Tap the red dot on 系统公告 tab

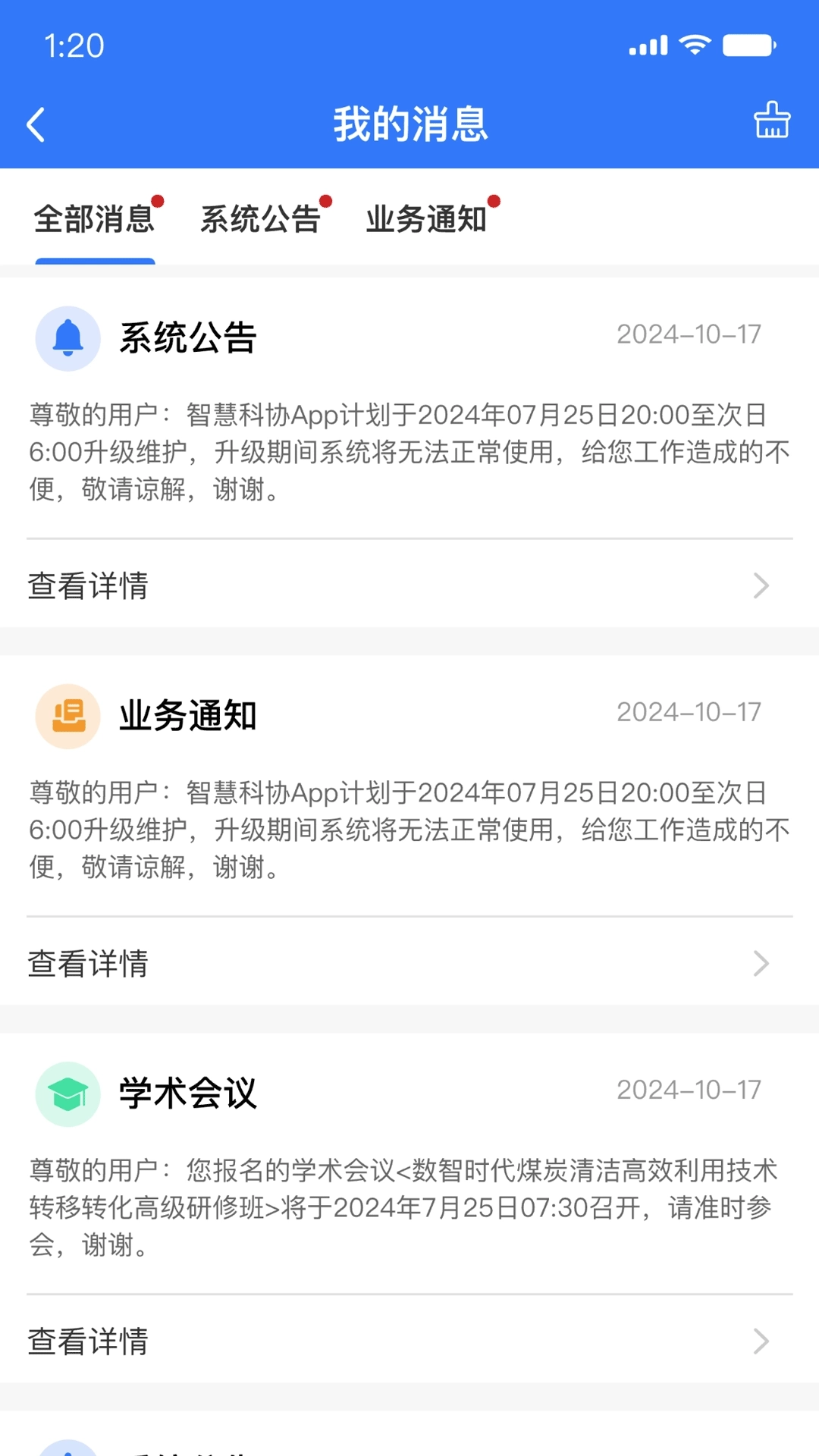click(x=325, y=201)
